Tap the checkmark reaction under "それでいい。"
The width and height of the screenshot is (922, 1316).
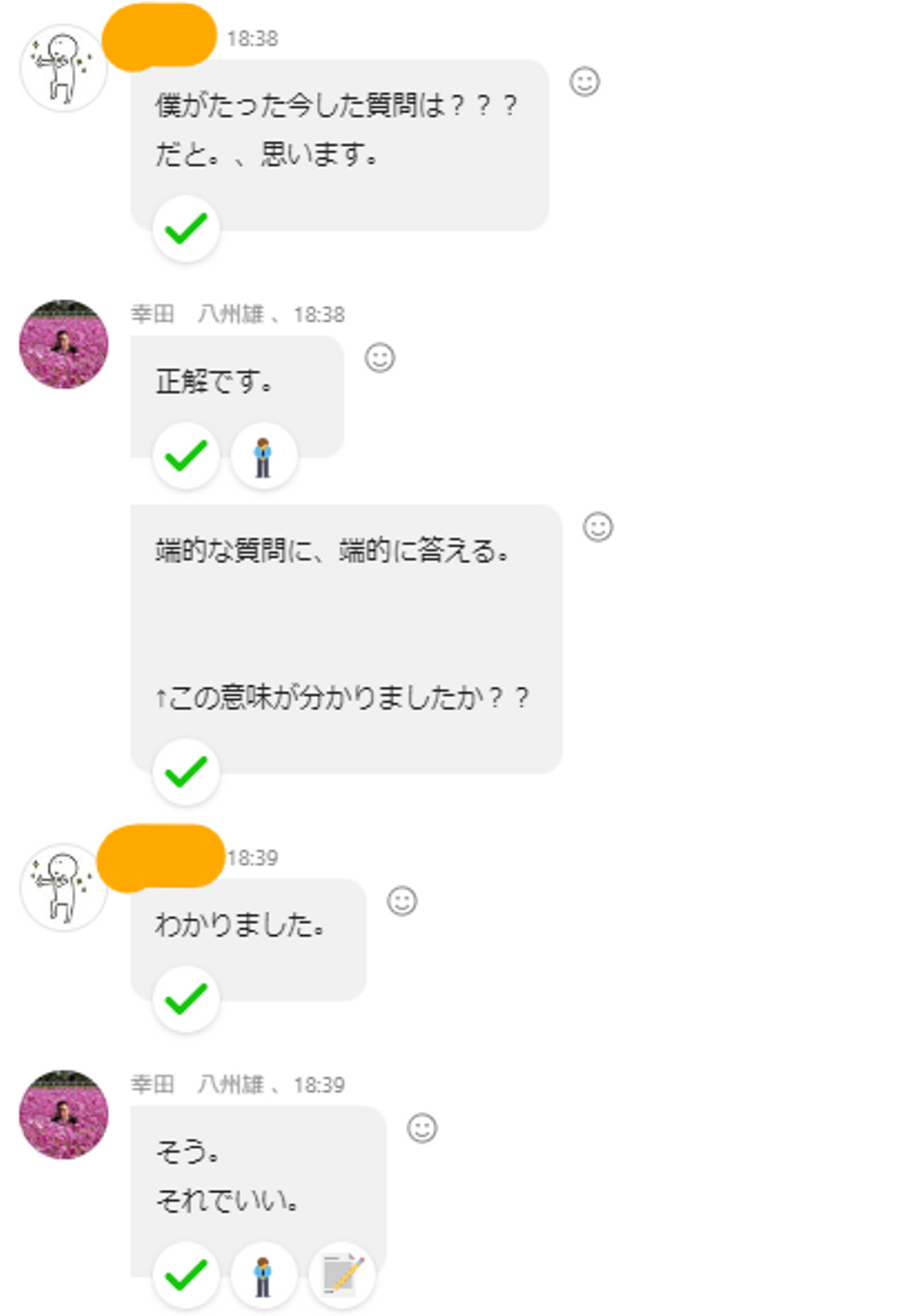pyautogui.click(x=186, y=1276)
